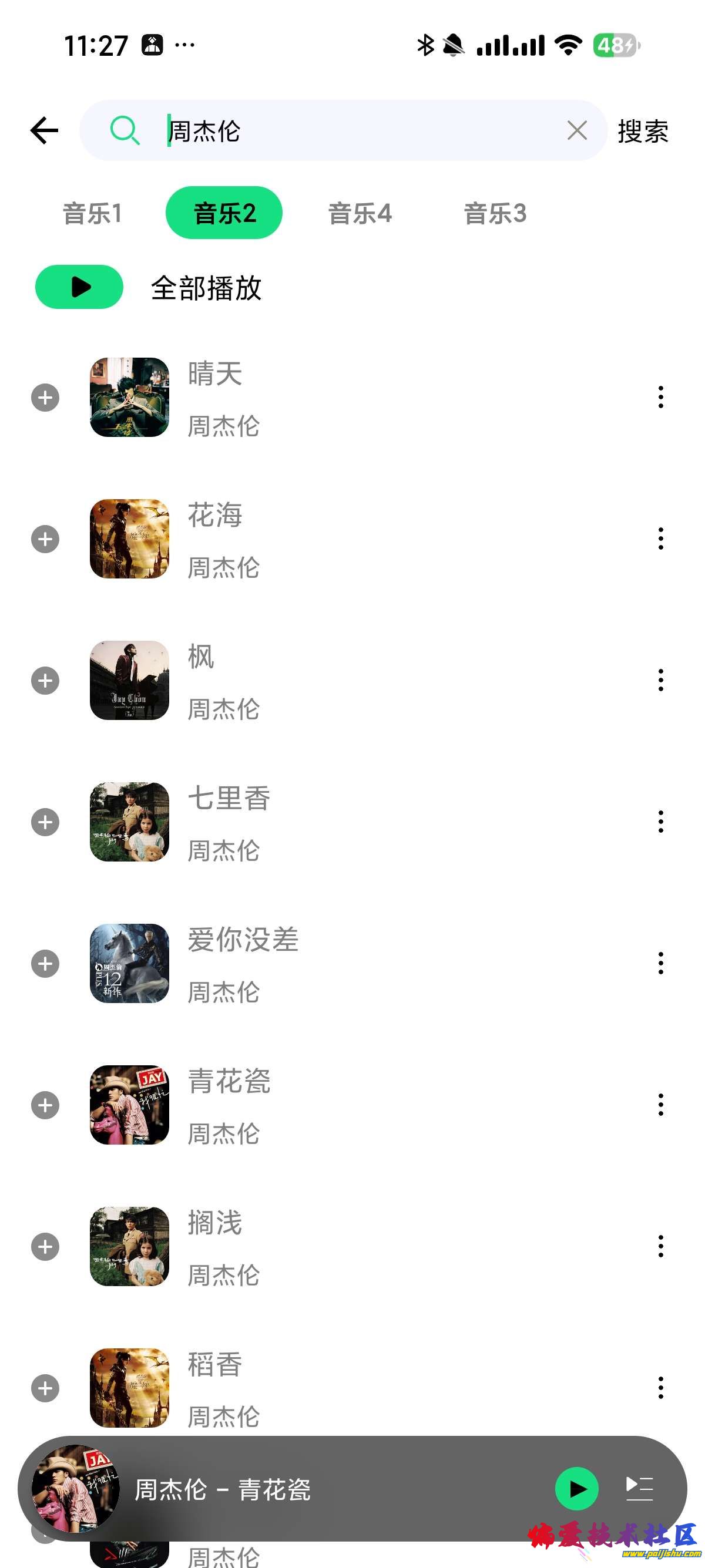705x1568 pixels.
Task: Tap the 搜索 button
Action: (643, 132)
